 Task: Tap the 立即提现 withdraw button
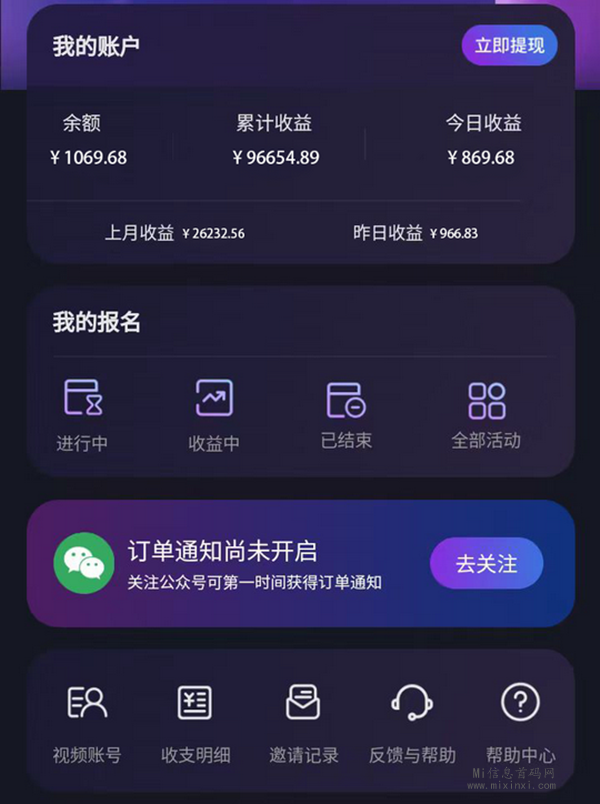coord(509,45)
